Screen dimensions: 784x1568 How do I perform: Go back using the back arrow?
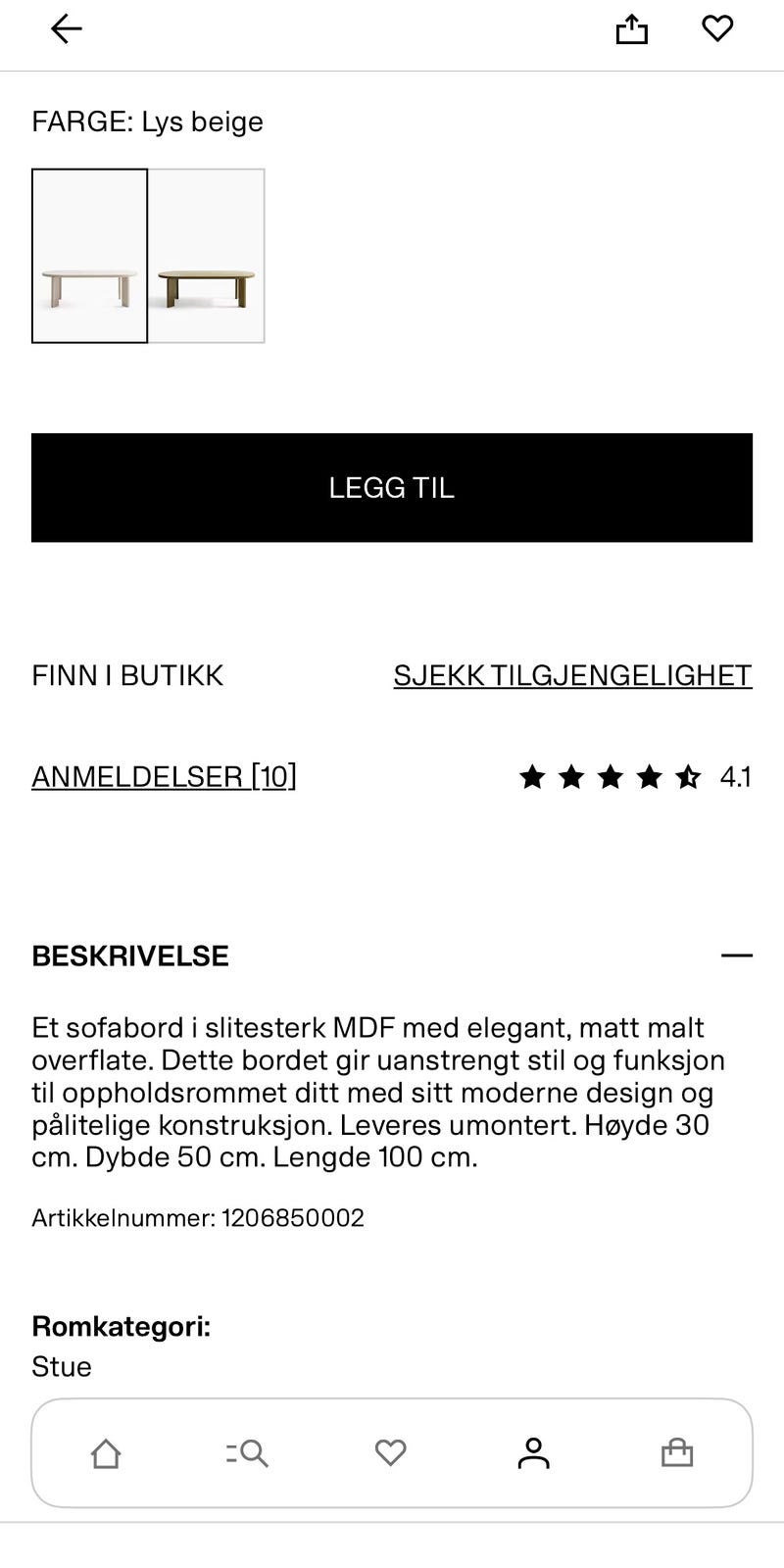tap(65, 28)
